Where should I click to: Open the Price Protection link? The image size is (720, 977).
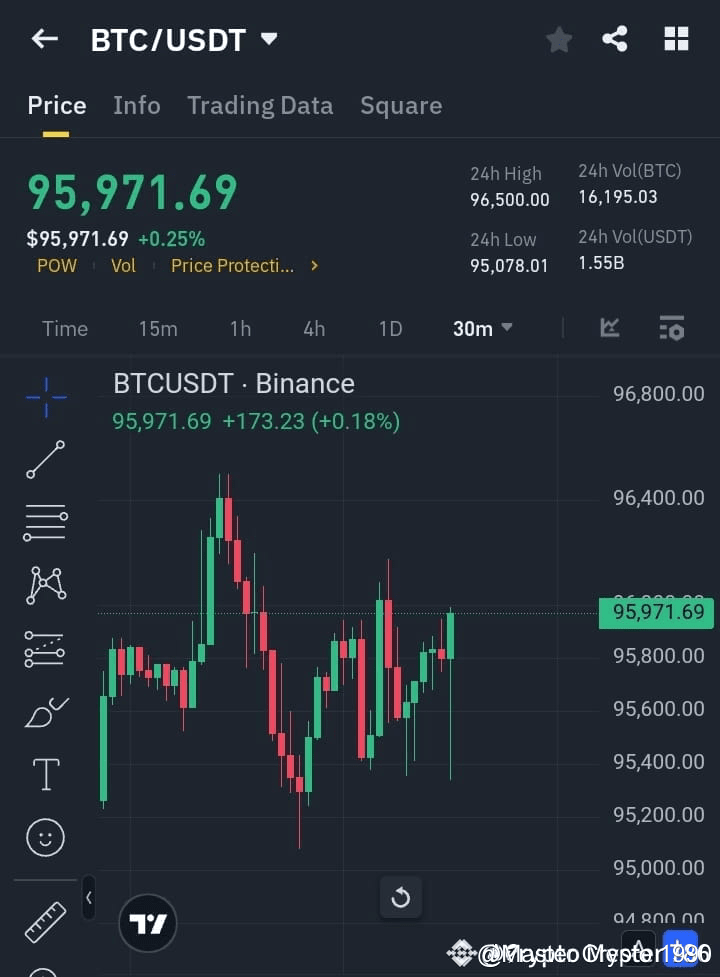click(x=235, y=266)
